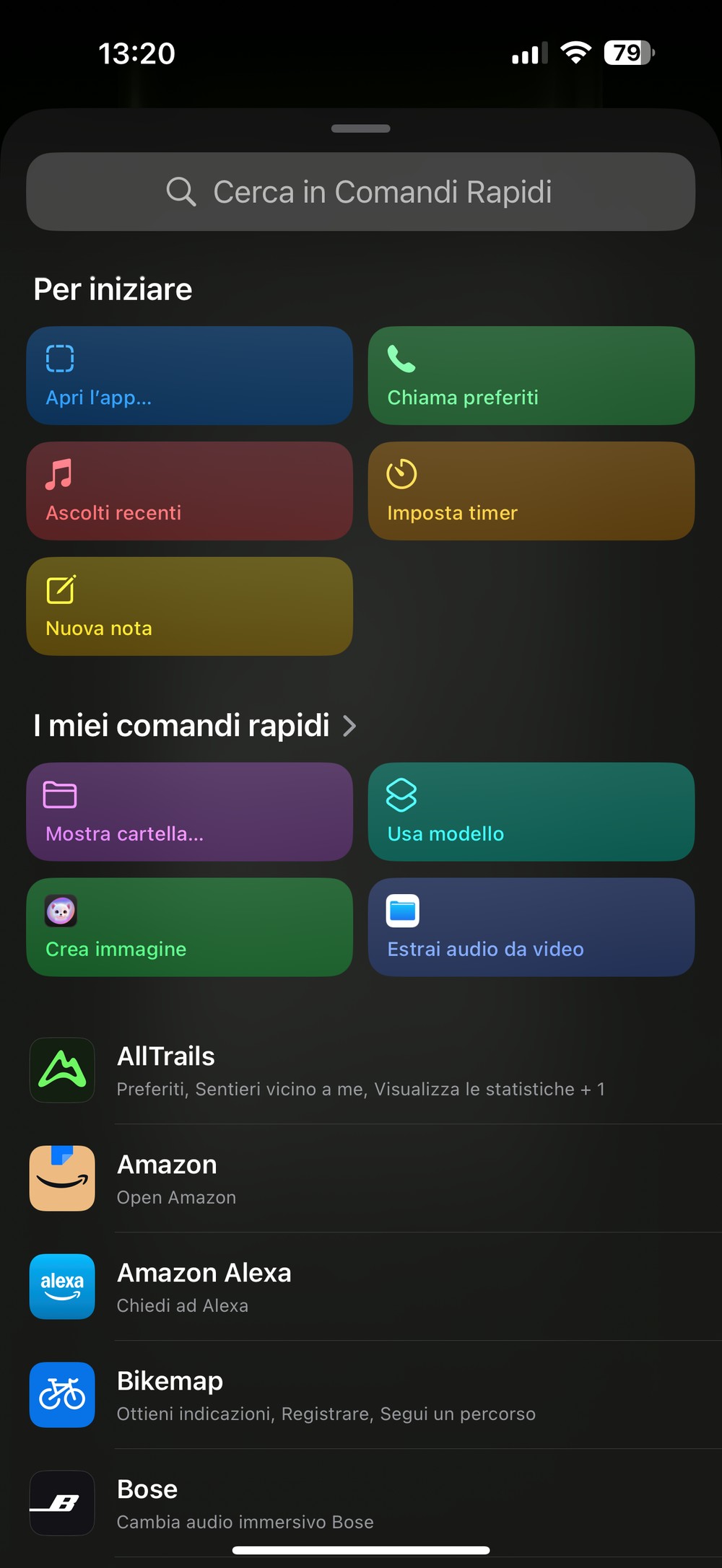Create a note with Nuova nota

pyautogui.click(x=190, y=606)
